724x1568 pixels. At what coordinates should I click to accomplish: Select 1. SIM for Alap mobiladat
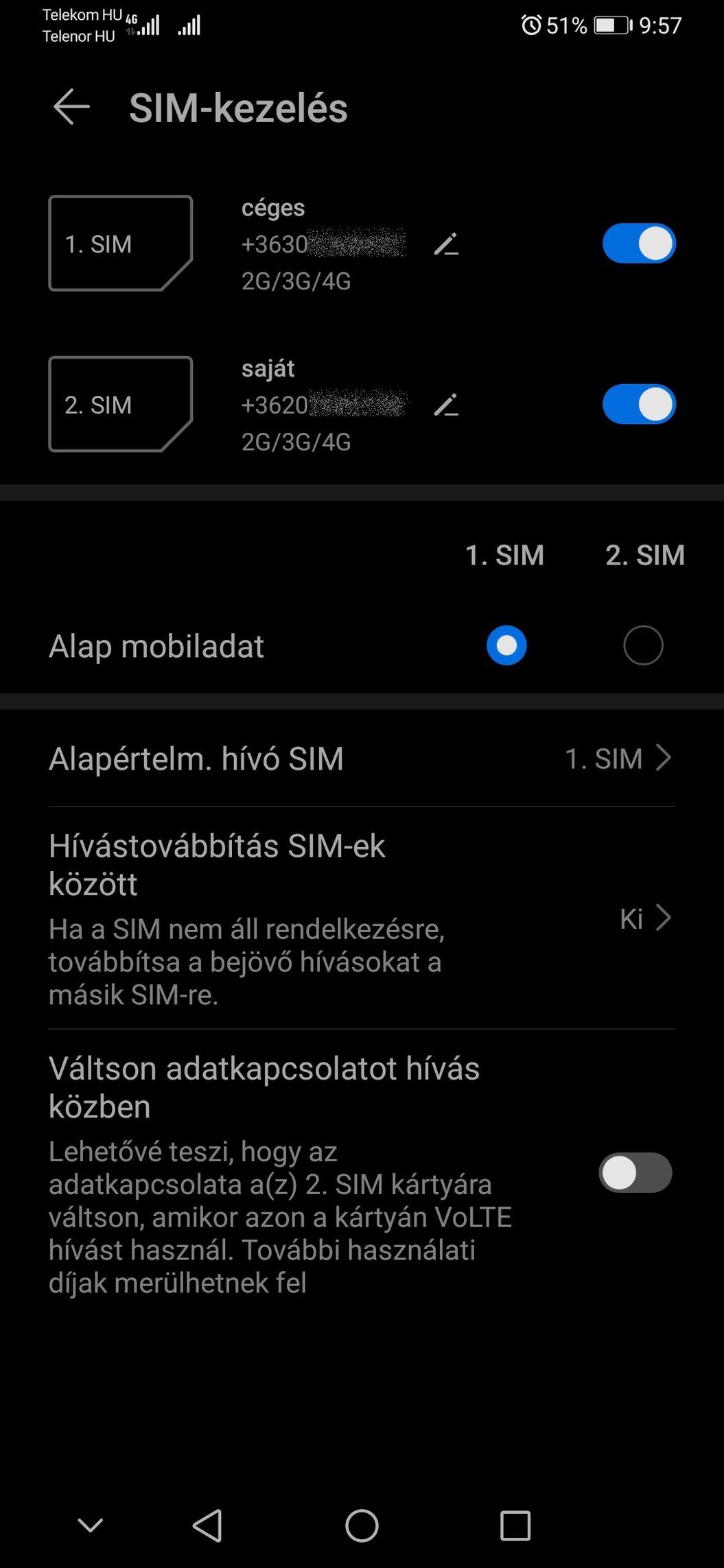coord(506,645)
